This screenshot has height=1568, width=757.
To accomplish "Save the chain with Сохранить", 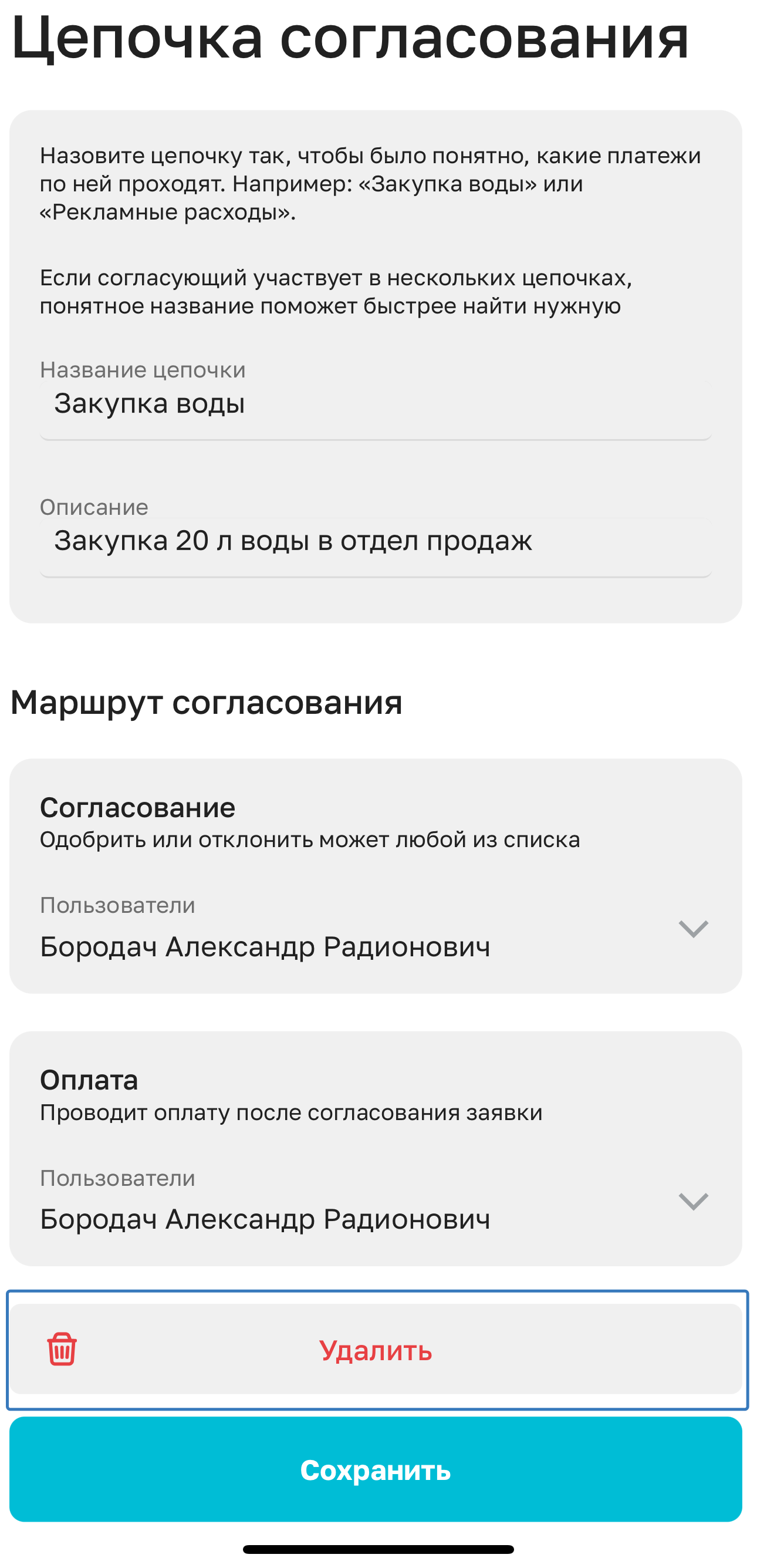I will click(x=376, y=1470).
